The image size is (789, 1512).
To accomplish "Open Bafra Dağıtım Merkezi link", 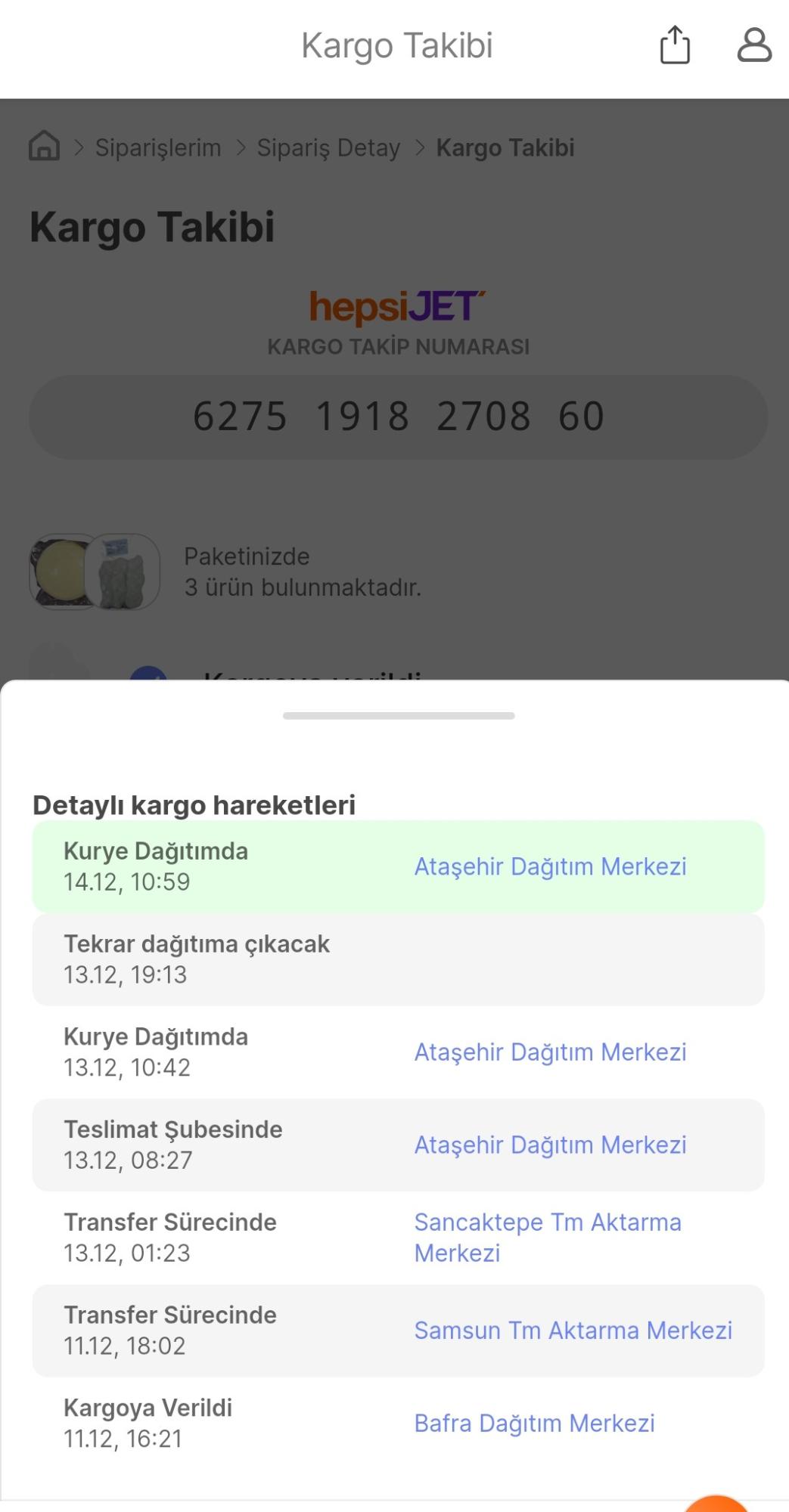I will (535, 1423).
